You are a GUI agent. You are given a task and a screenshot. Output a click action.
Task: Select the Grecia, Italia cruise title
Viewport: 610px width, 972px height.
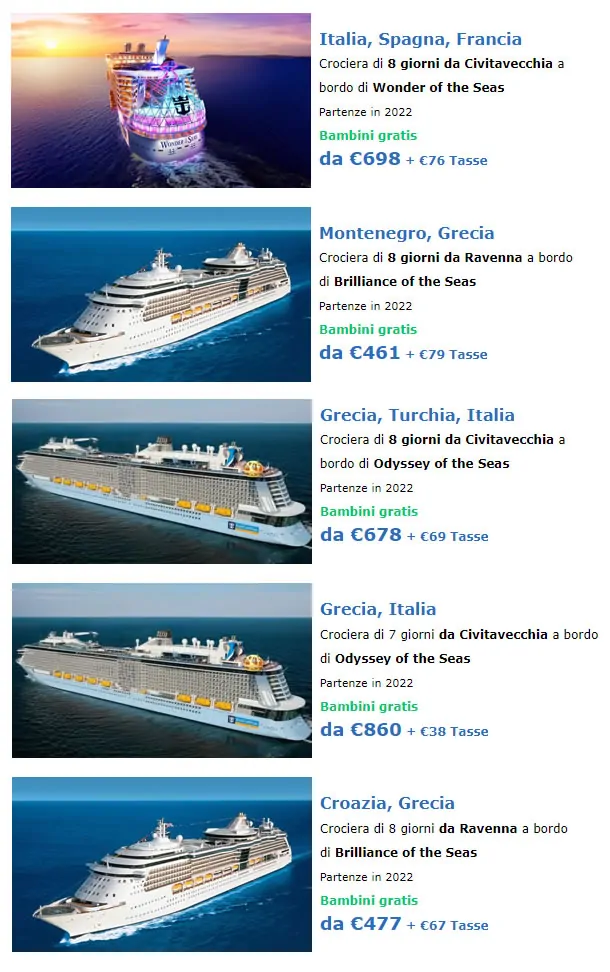[378, 609]
